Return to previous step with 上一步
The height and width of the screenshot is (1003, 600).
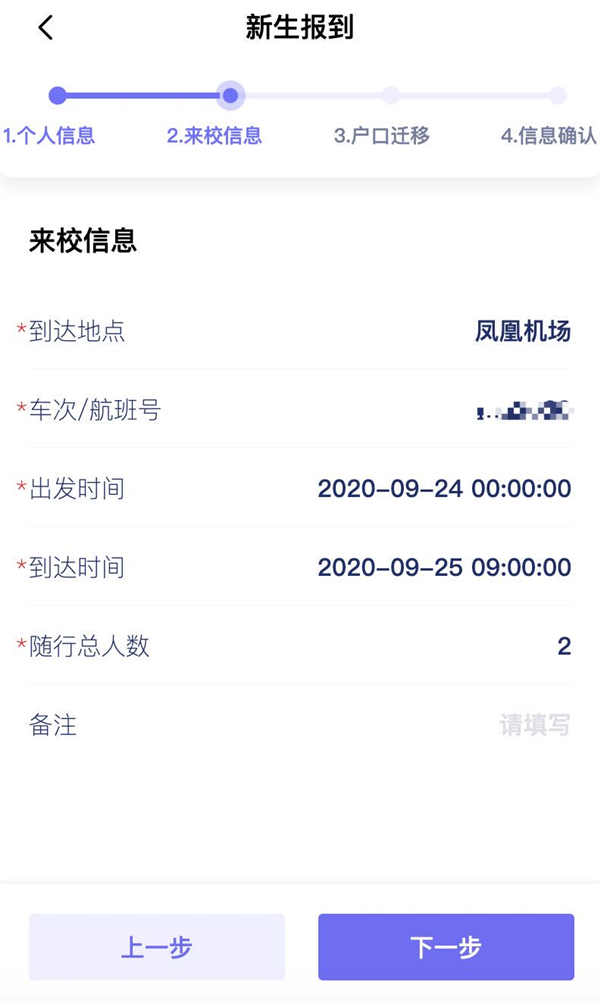click(157, 946)
